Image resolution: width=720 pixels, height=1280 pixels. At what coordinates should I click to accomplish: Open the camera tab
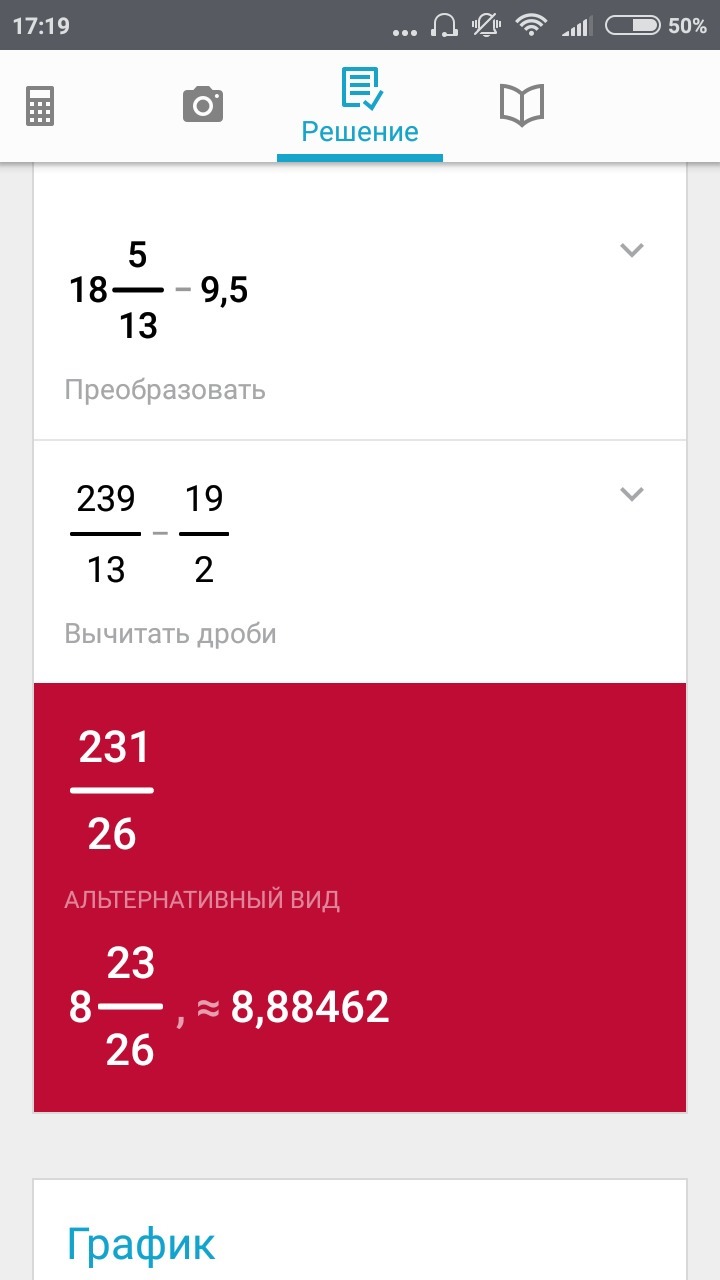tap(203, 105)
